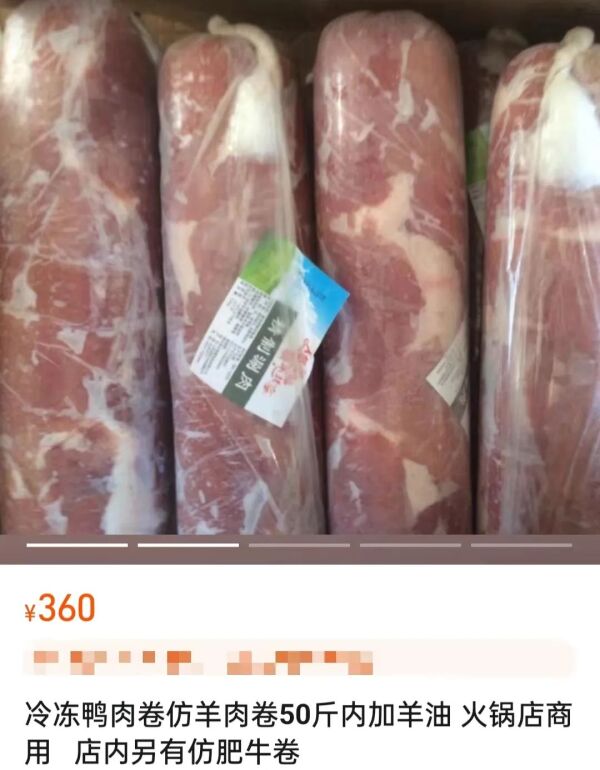Open the frozen meat roll product photo
The image size is (600, 770).
tap(300, 270)
